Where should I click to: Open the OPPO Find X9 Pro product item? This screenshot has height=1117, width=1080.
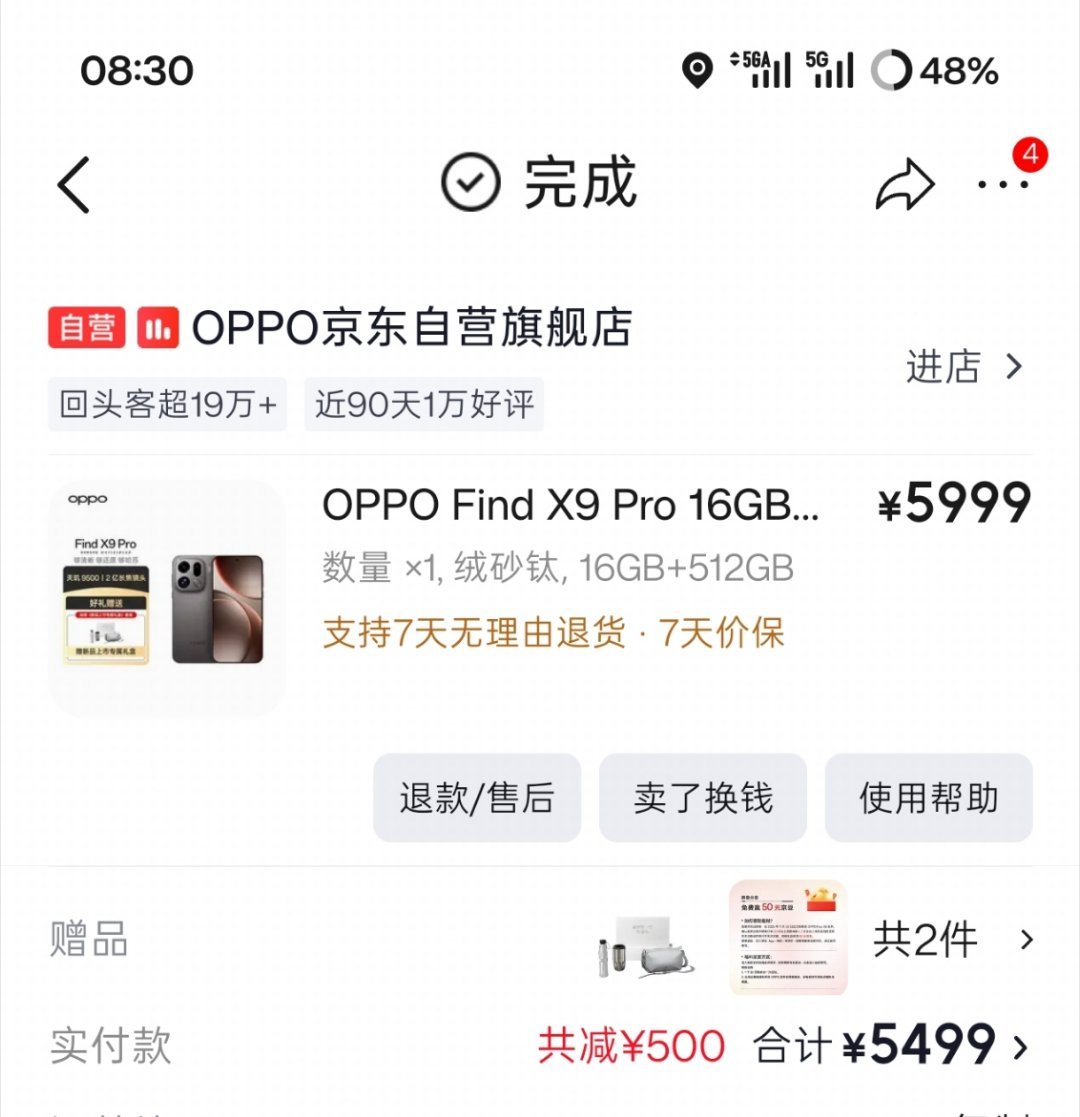click(x=540, y=597)
